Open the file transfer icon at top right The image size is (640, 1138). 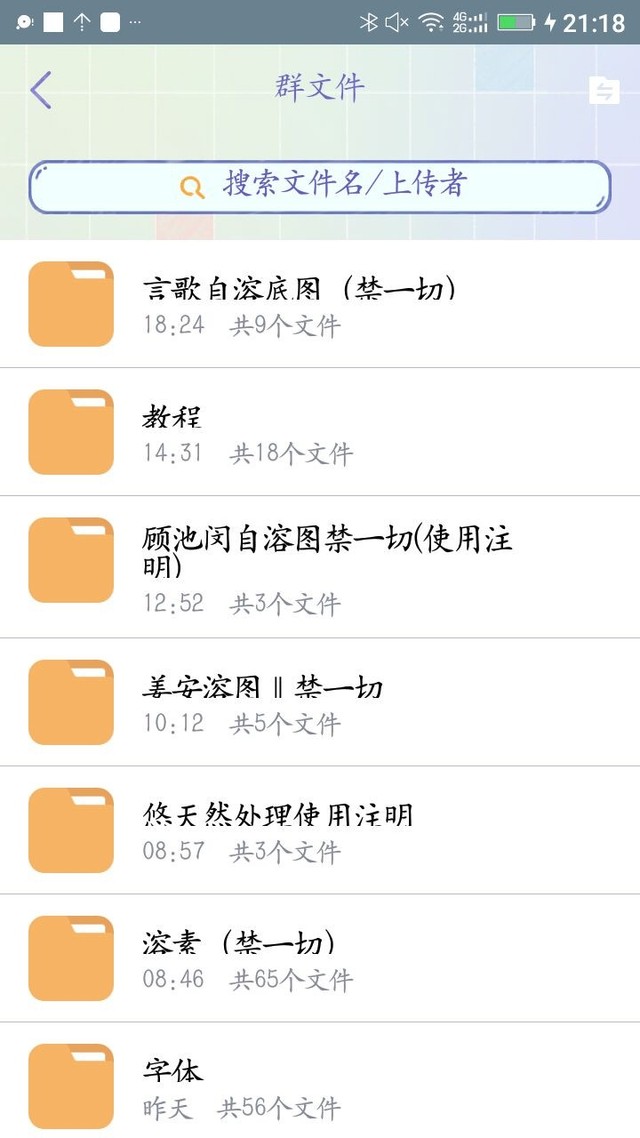click(x=604, y=91)
